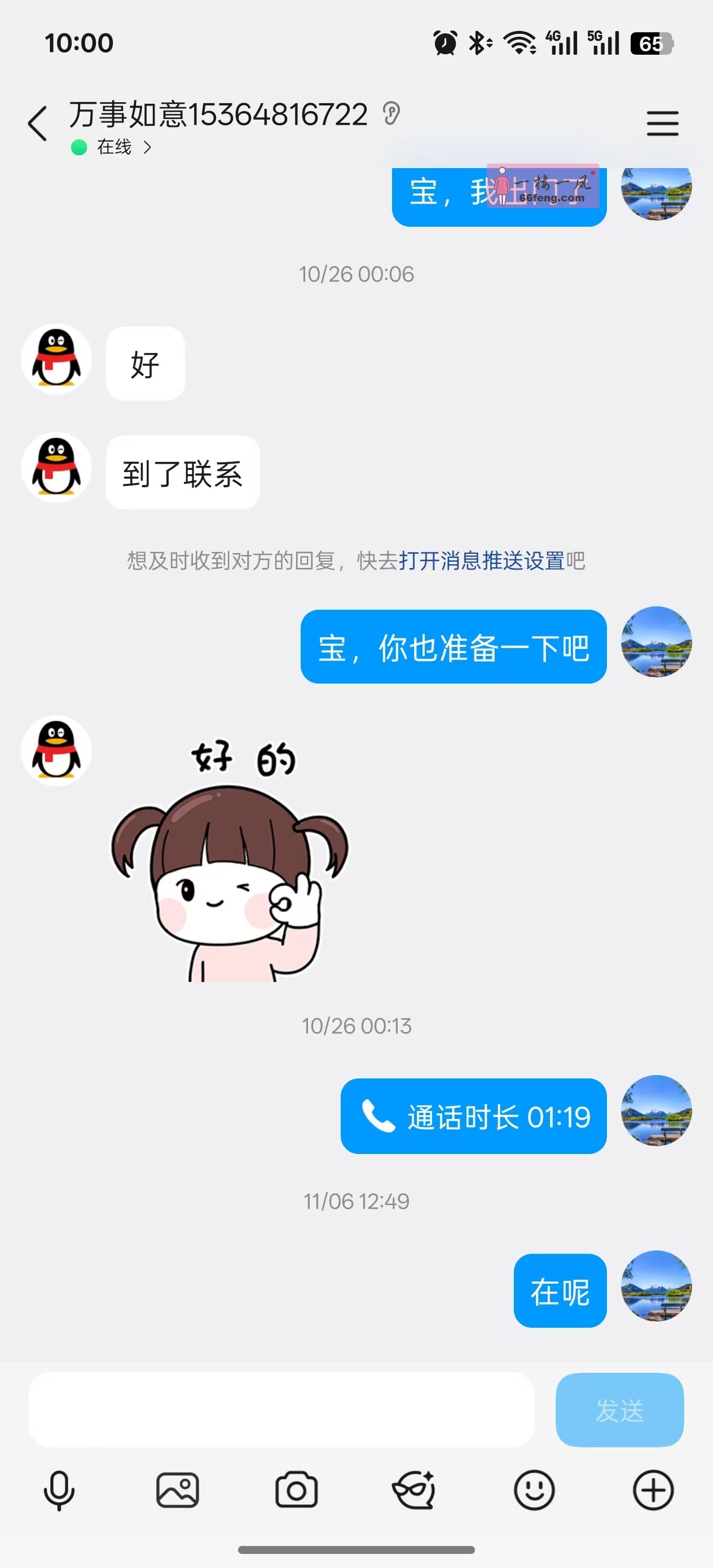The width and height of the screenshot is (713, 1568).
Task: Tap the ear icon beside contact name
Action: click(390, 114)
